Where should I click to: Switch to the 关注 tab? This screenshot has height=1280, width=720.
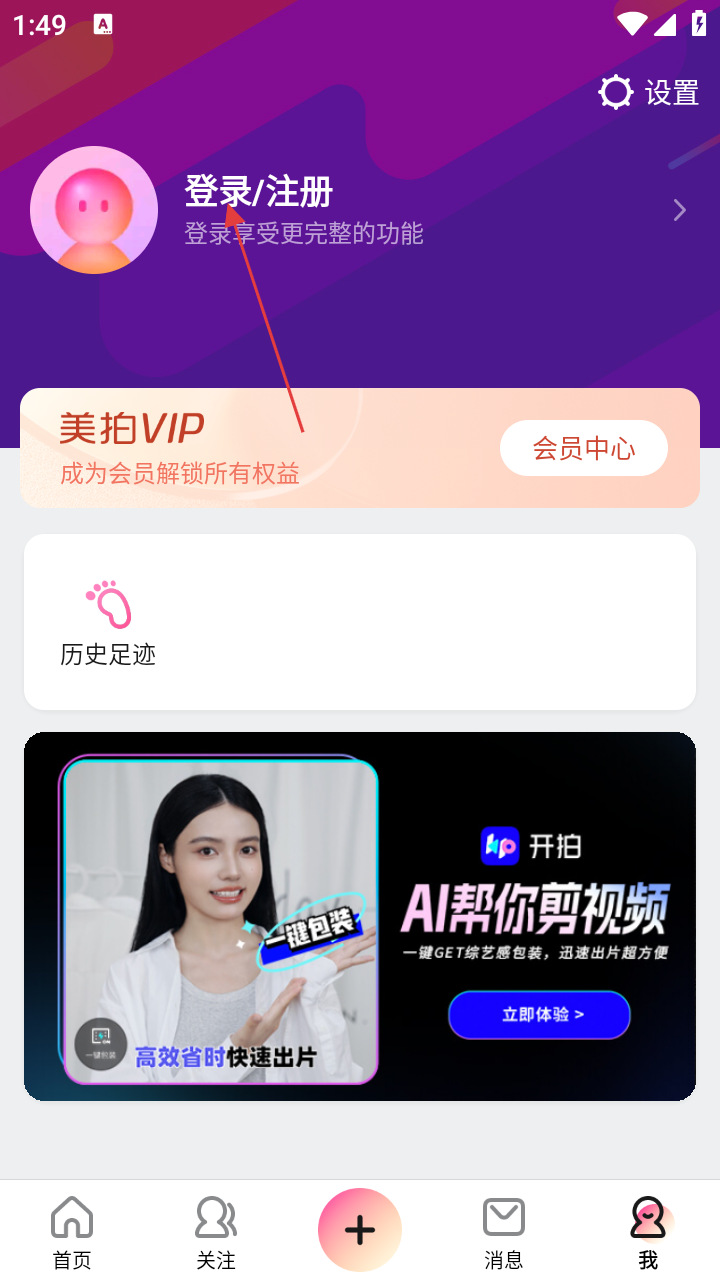(216, 1232)
